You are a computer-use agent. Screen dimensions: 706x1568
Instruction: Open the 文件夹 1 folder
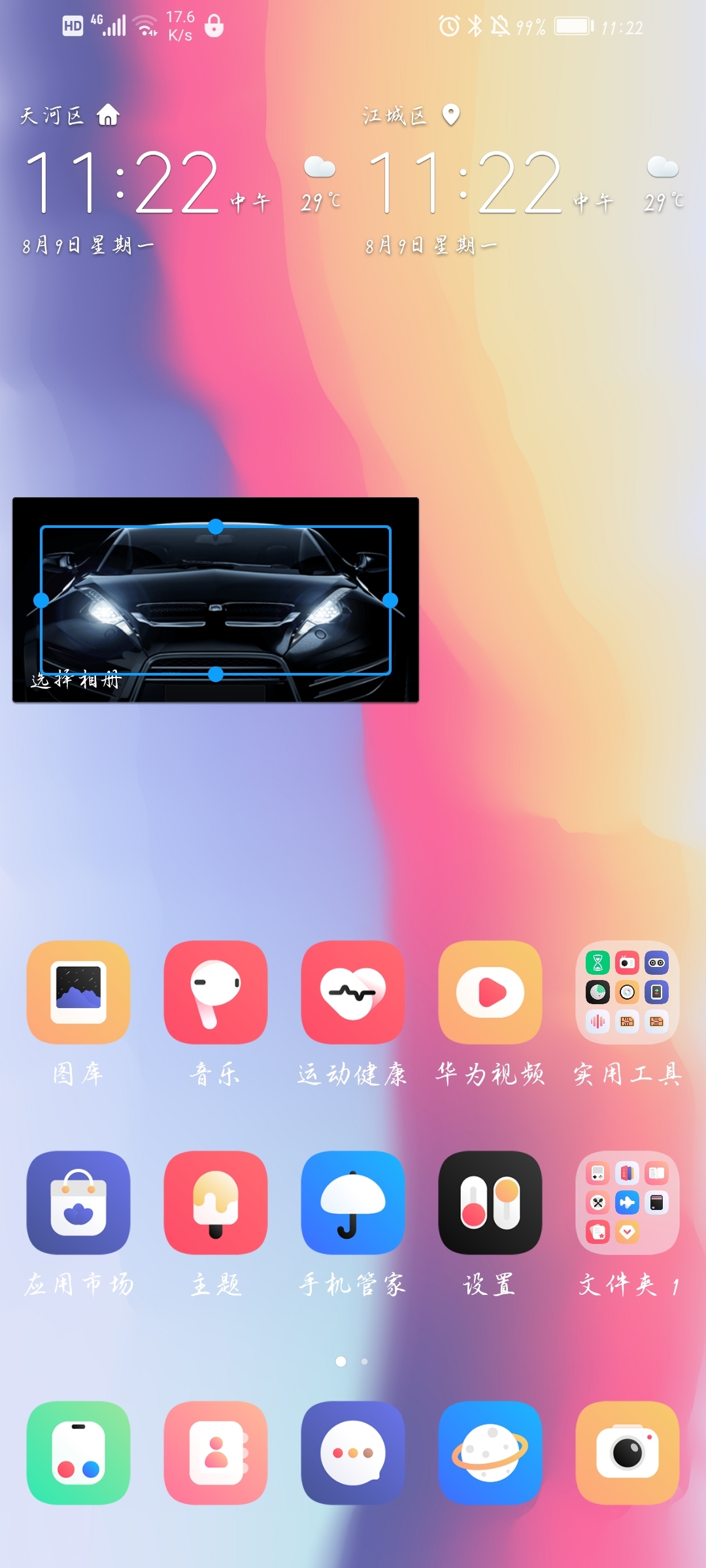tap(628, 1202)
